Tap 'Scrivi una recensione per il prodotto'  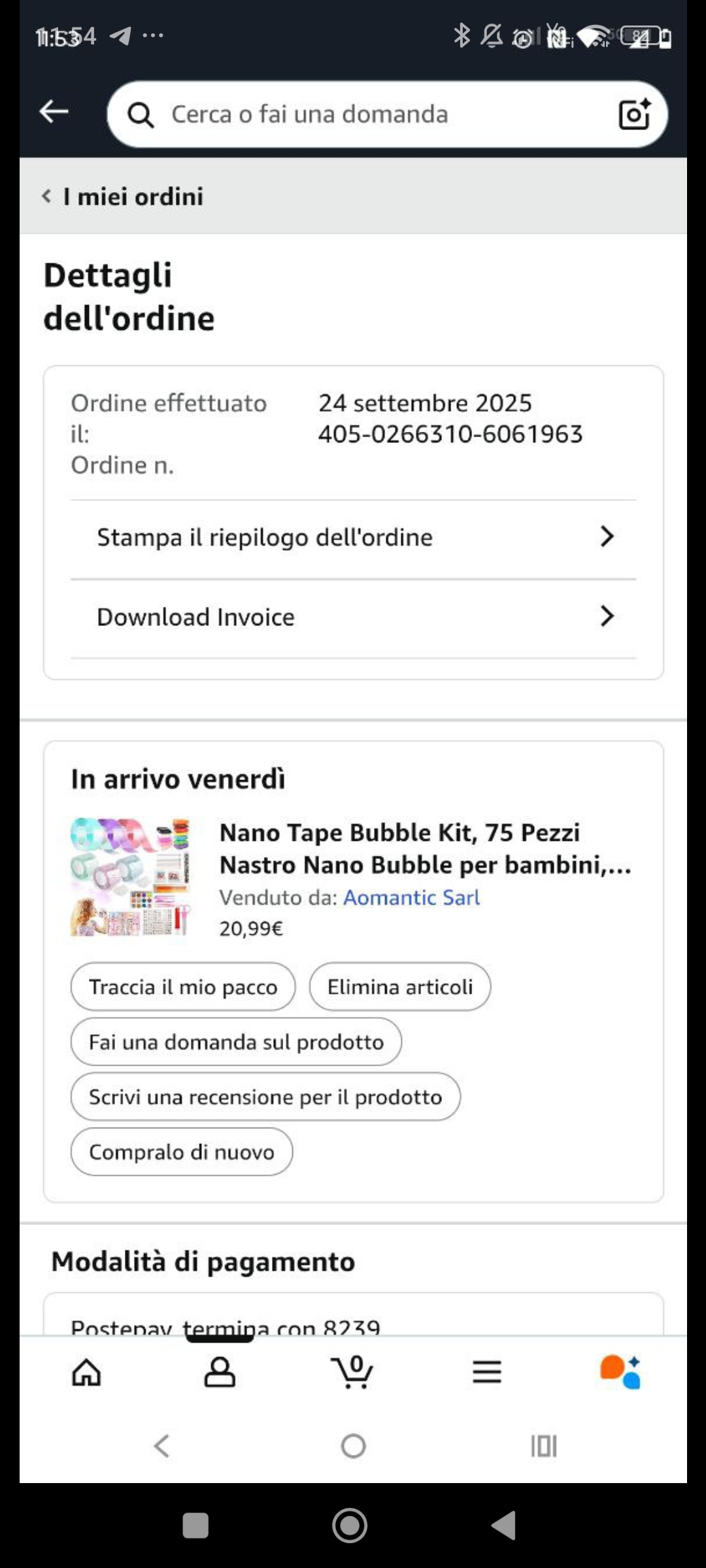tap(265, 1097)
